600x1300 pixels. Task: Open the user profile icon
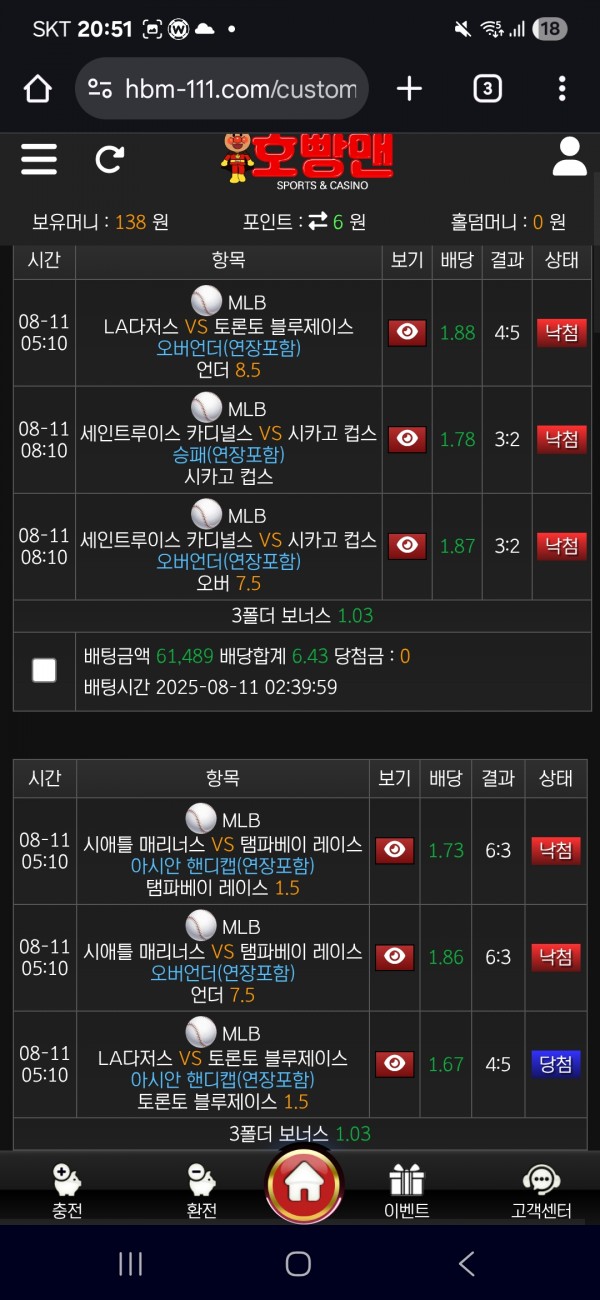[x=569, y=158]
